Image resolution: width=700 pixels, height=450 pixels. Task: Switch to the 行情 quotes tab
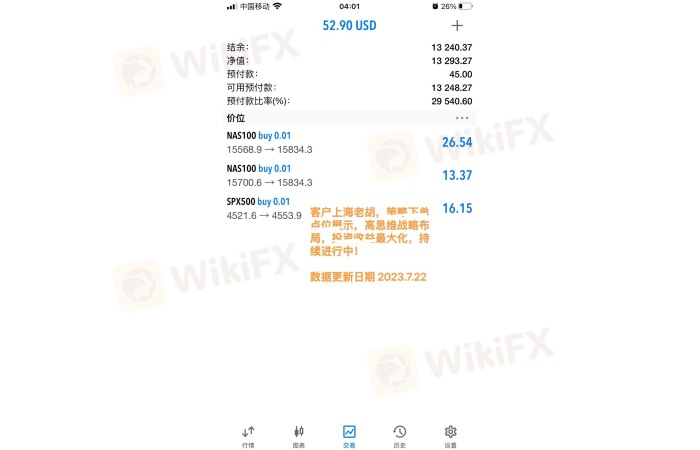(x=248, y=435)
